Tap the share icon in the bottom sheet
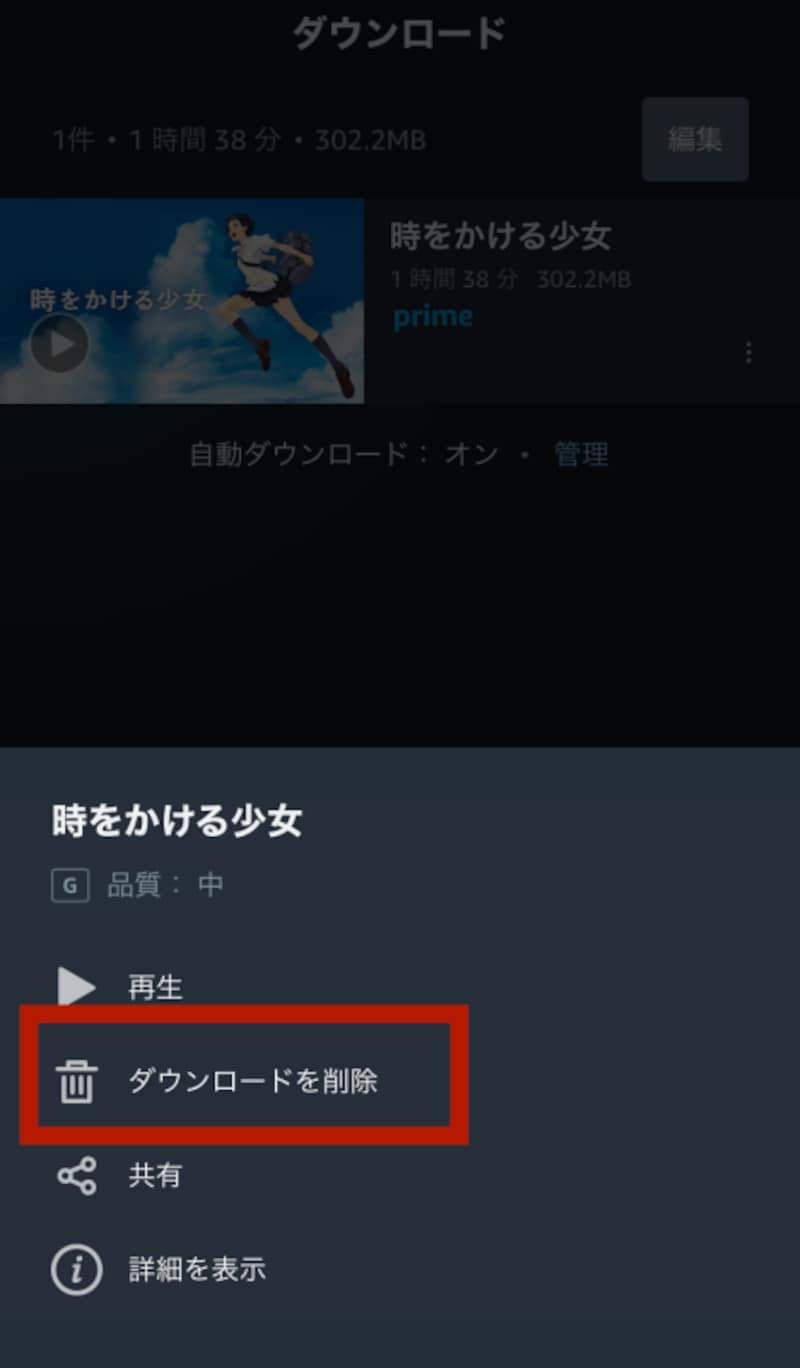800x1368 pixels. [x=75, y=1175]
